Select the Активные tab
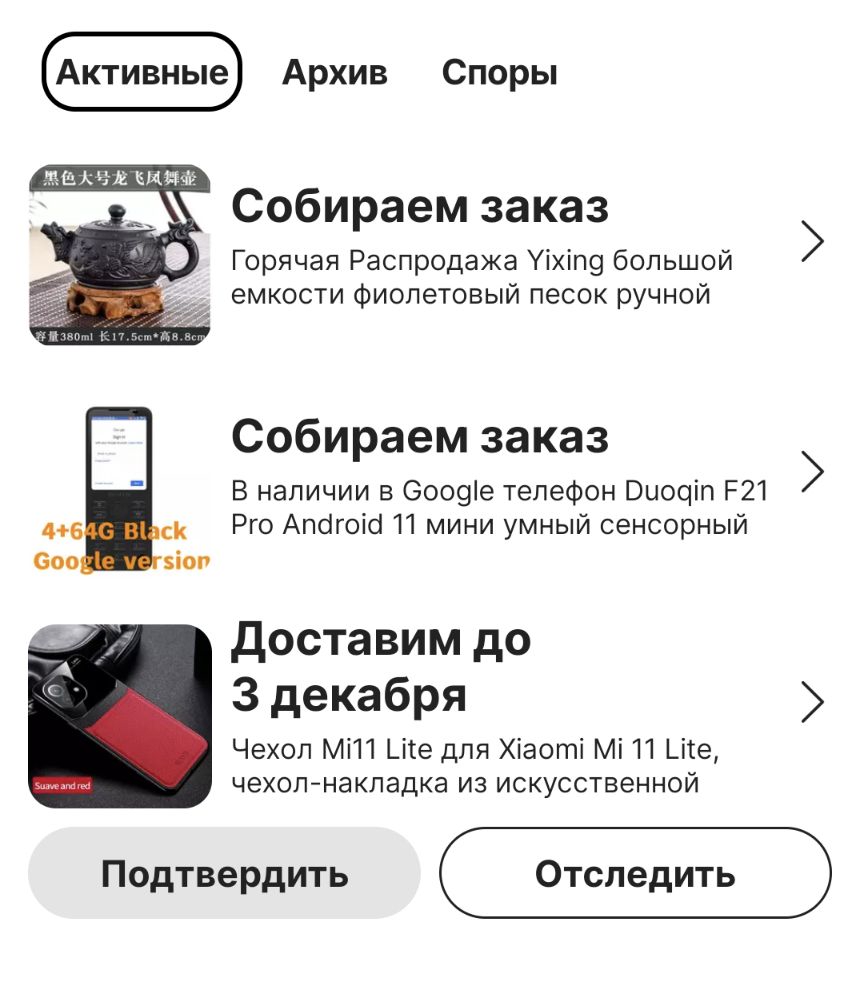This screenshot has height=981, width=864. pos(141,73)
